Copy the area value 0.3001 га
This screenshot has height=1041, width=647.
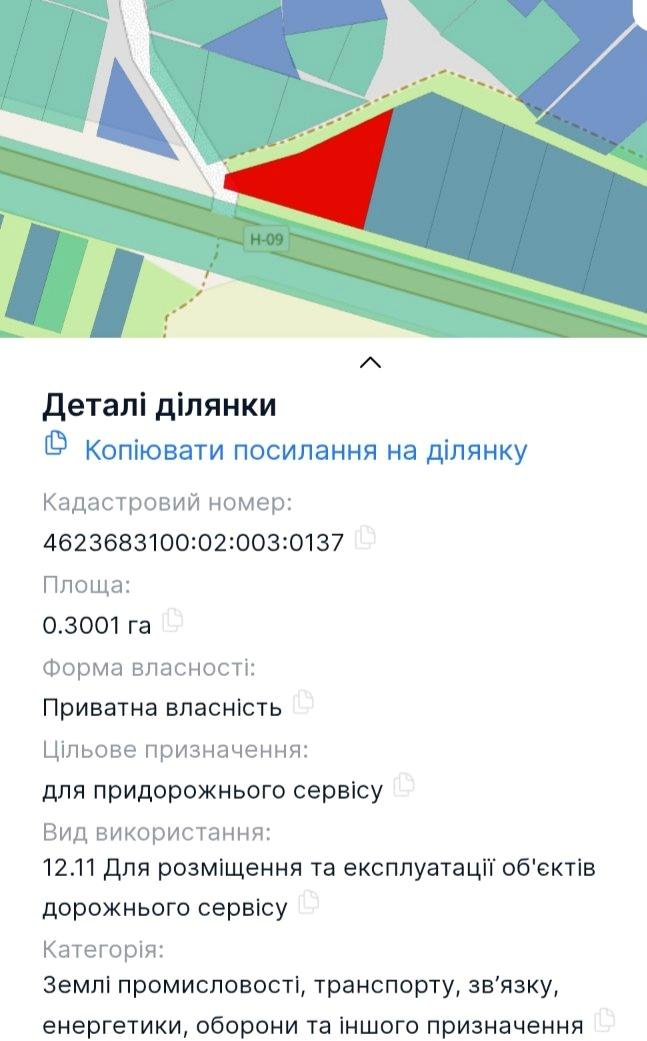pyautogui.click(x=173, y=621)
